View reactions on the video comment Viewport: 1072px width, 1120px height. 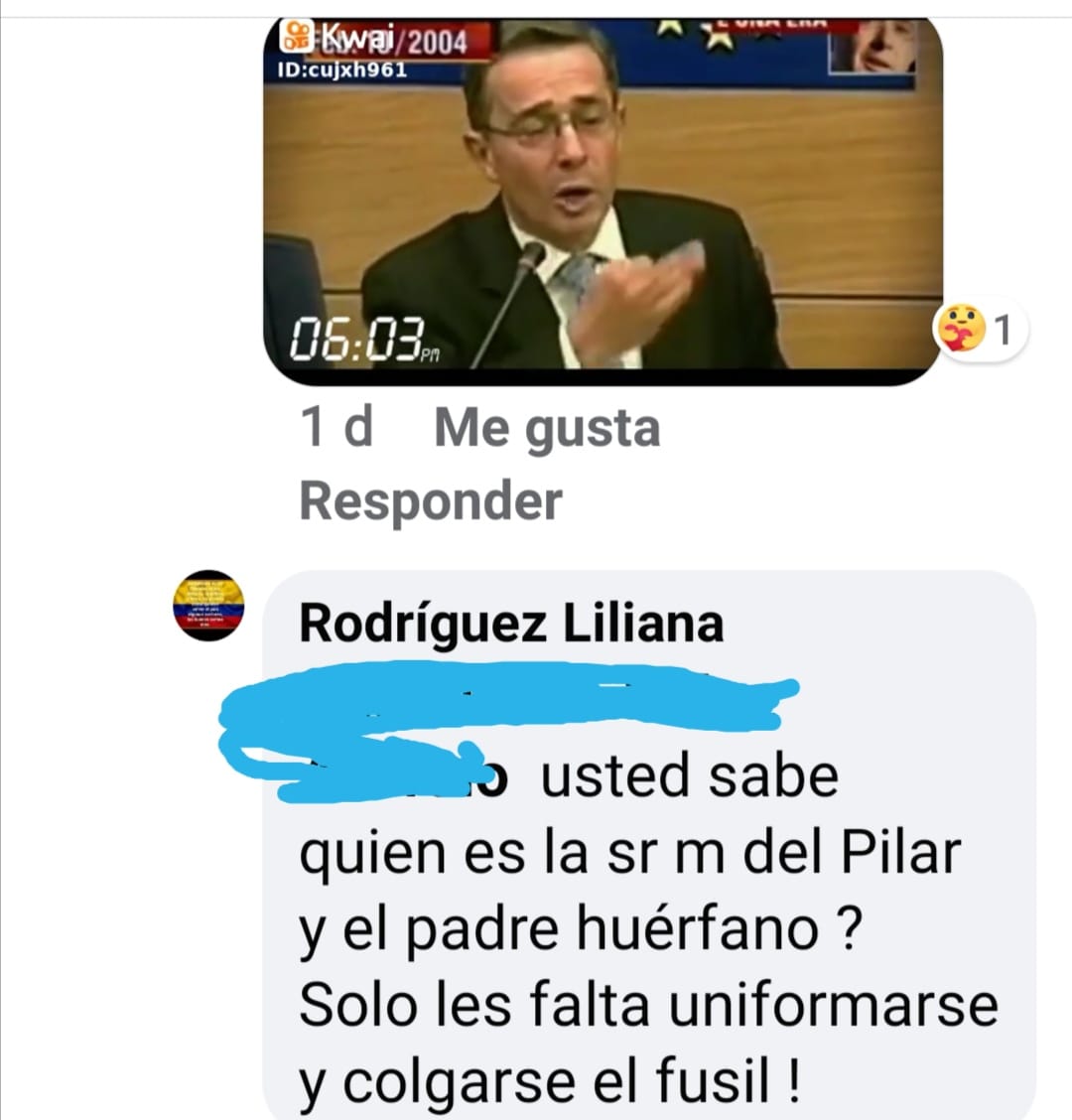[x=982, y=329]
